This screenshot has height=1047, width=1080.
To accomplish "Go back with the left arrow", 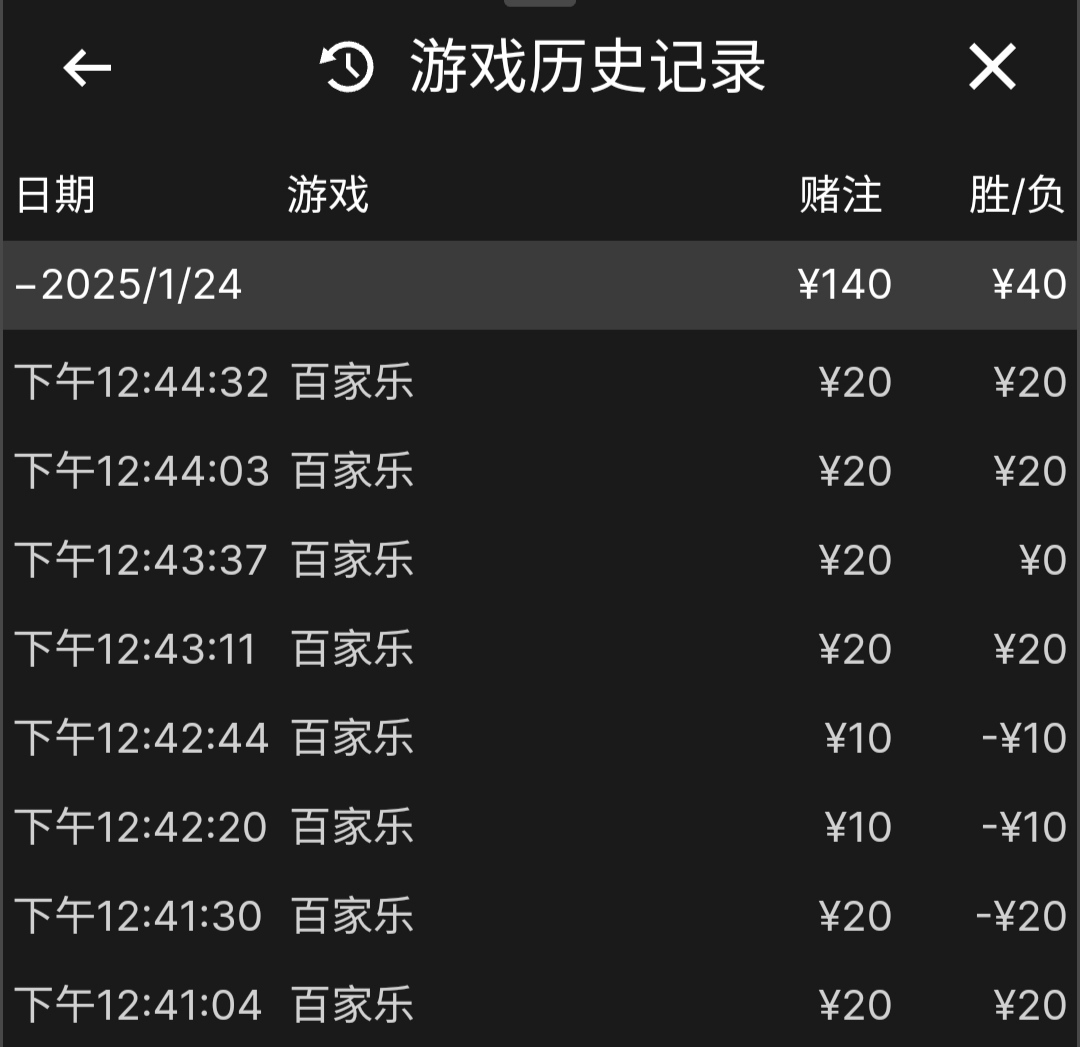I will coord(87,68).
